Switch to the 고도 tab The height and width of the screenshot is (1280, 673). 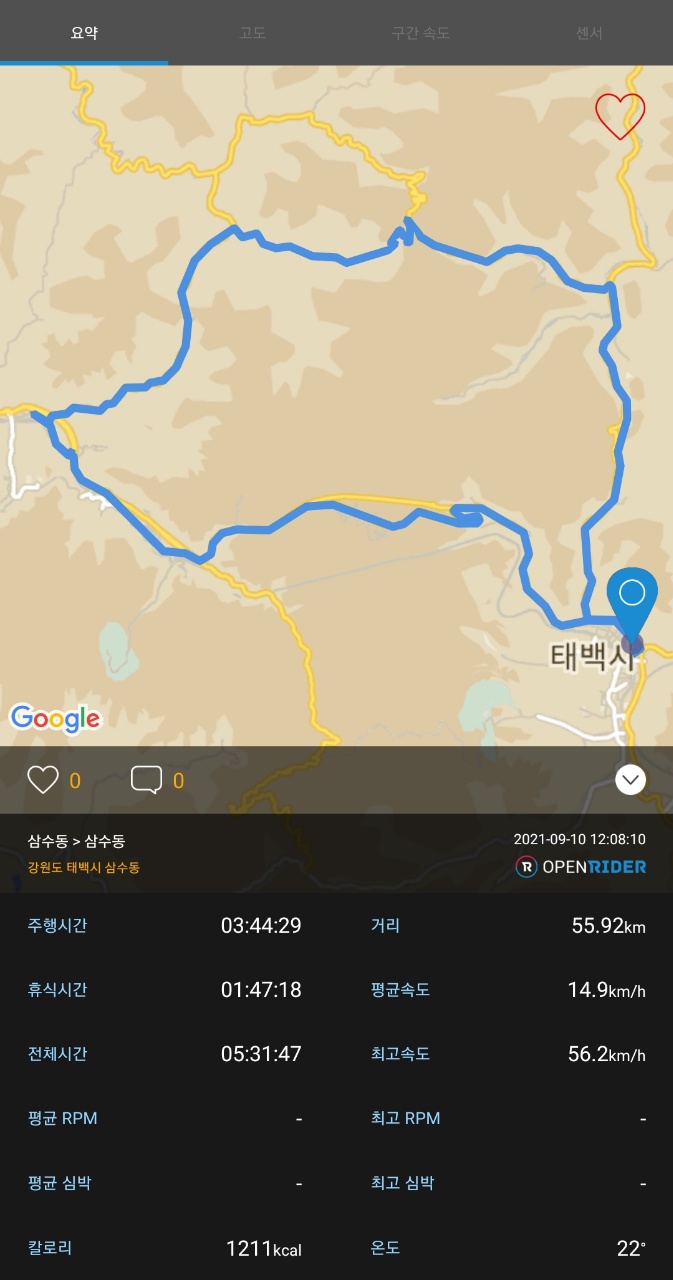(x=252, y=33)
